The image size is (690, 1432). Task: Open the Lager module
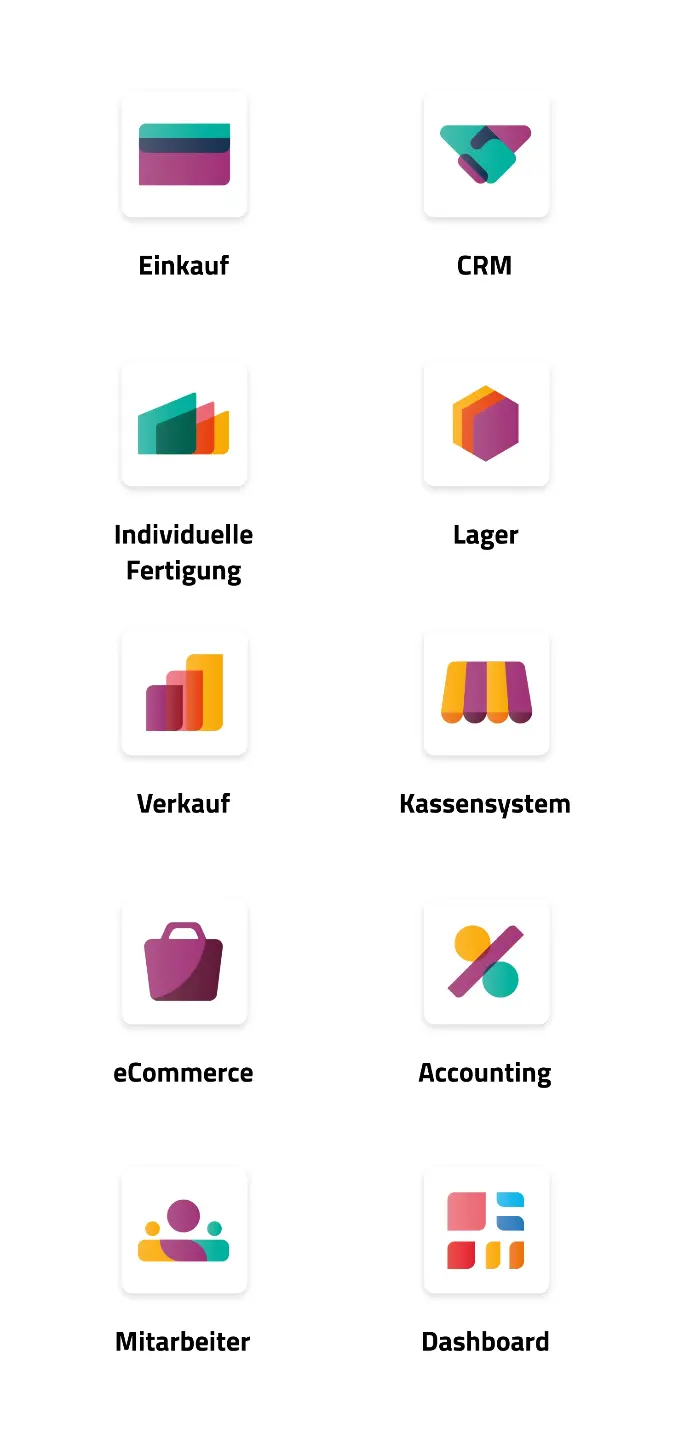point(486,424)
